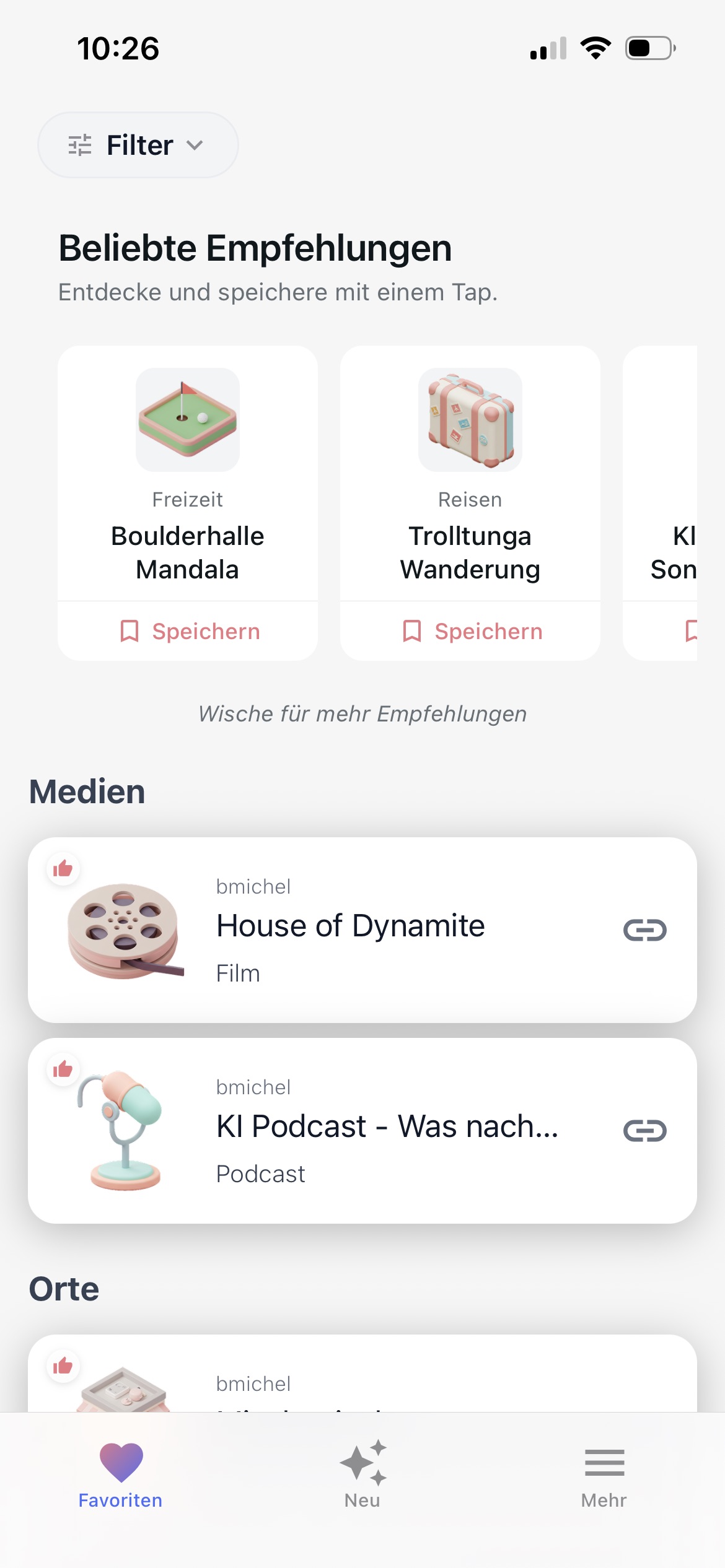The height and width of the screenshot is (1568, 725).
Task: Tap Speichern under Trolltunga Wanderung
Action: pyautogui.click(x=470, y=630)
